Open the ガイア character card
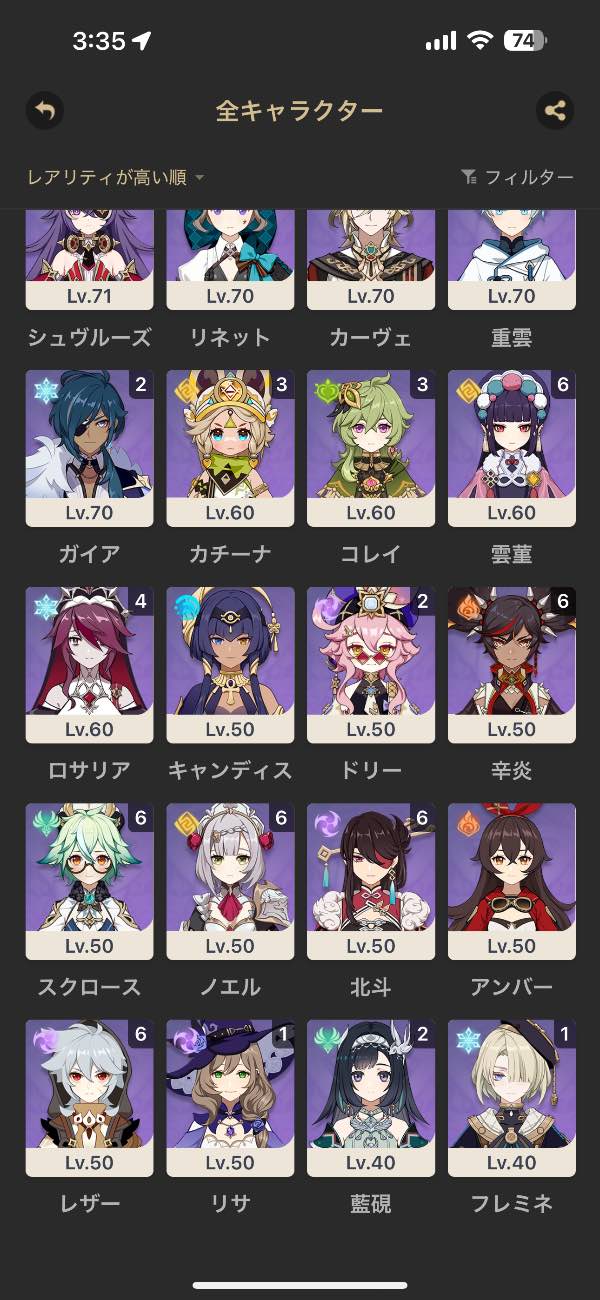Viewport: 600px width, 1300px height. pos(90,448)
